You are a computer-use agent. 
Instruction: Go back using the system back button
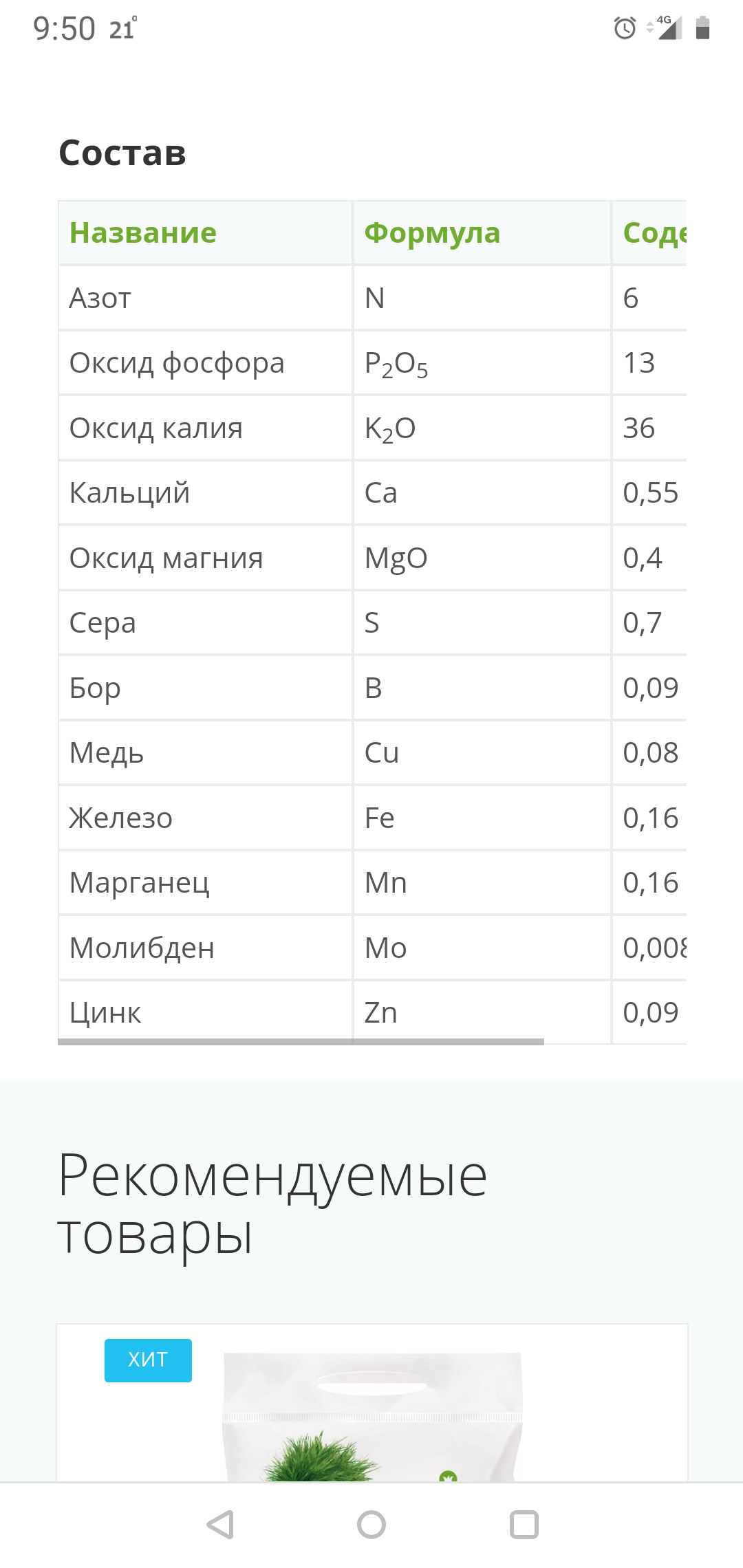point(220,1525)
